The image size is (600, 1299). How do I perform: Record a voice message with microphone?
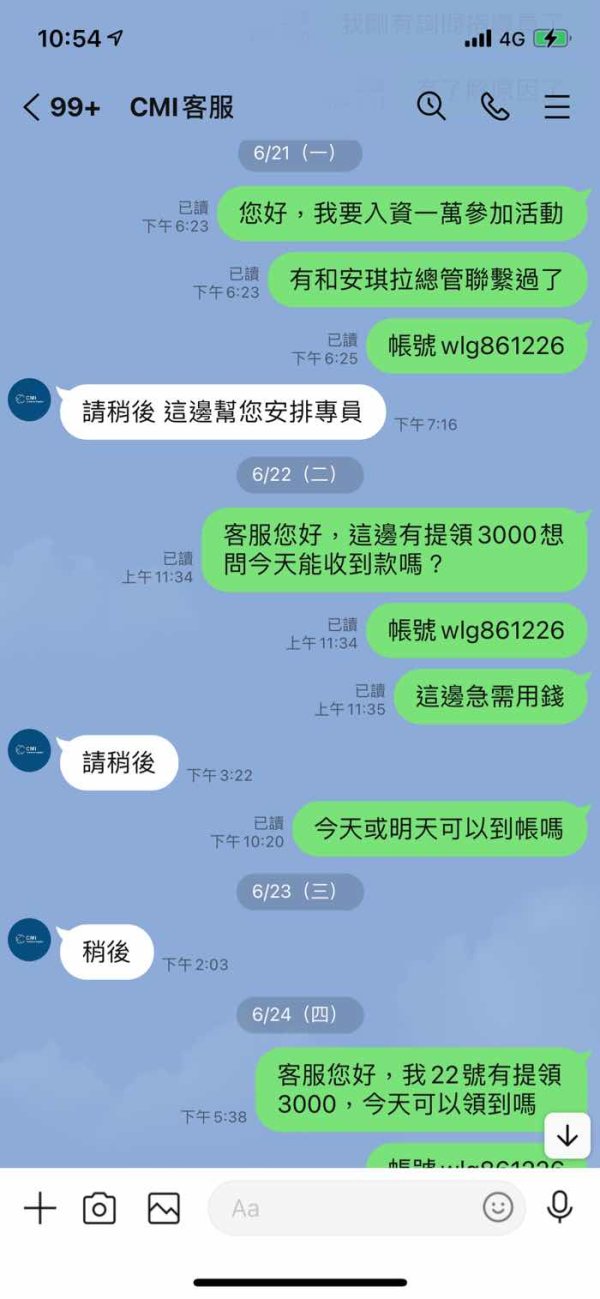point(560,1208)
